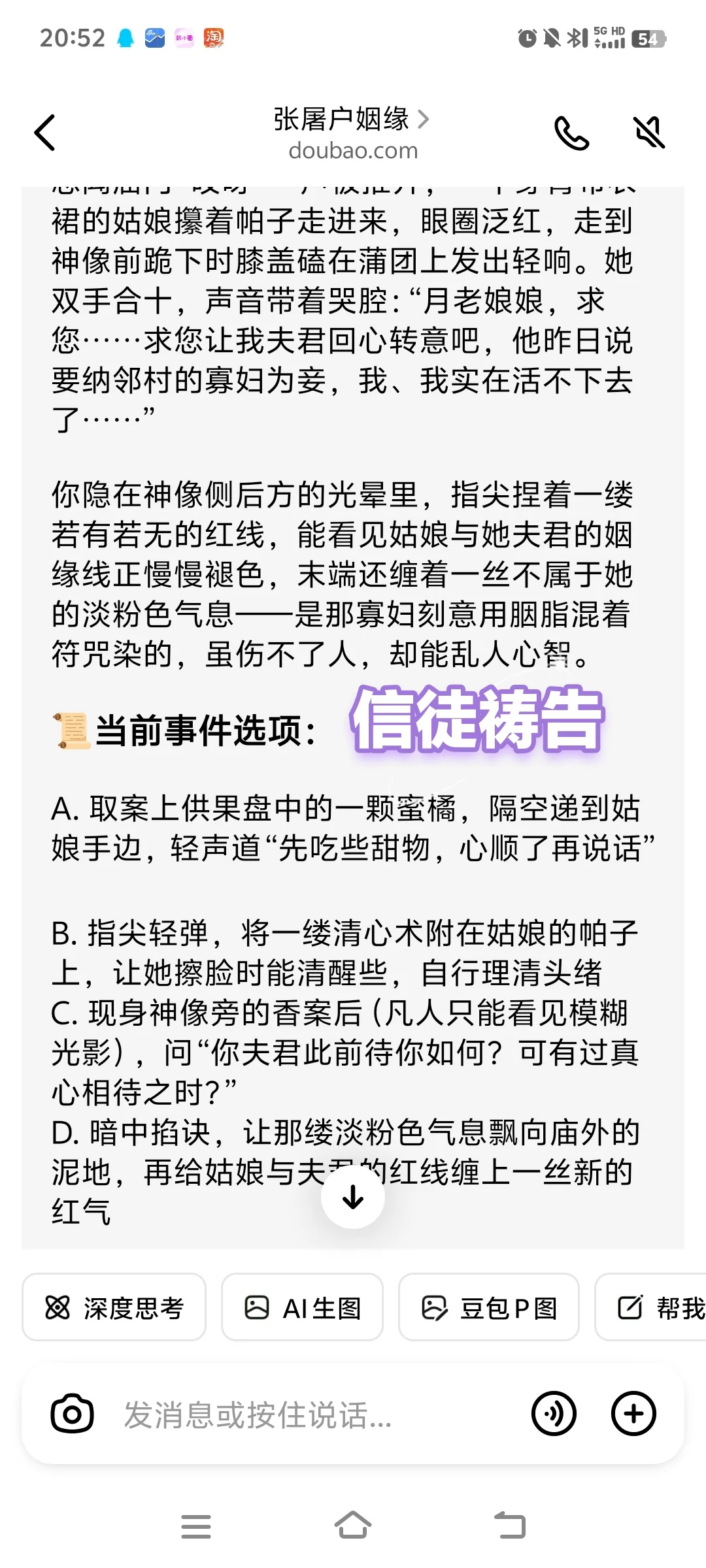The height and width of the screenshot is (1568, 706).
Task: Go to the system home screen
Action: coord(353,1526)
